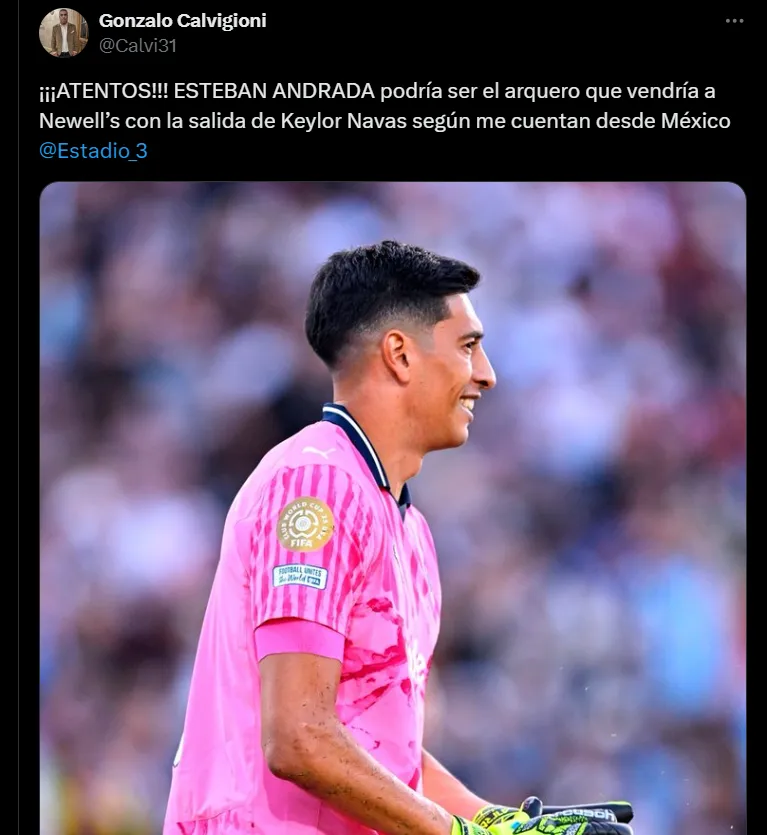
Task: Open the tweet's three-dot overflow menu
Action: [x=735, y=21]
